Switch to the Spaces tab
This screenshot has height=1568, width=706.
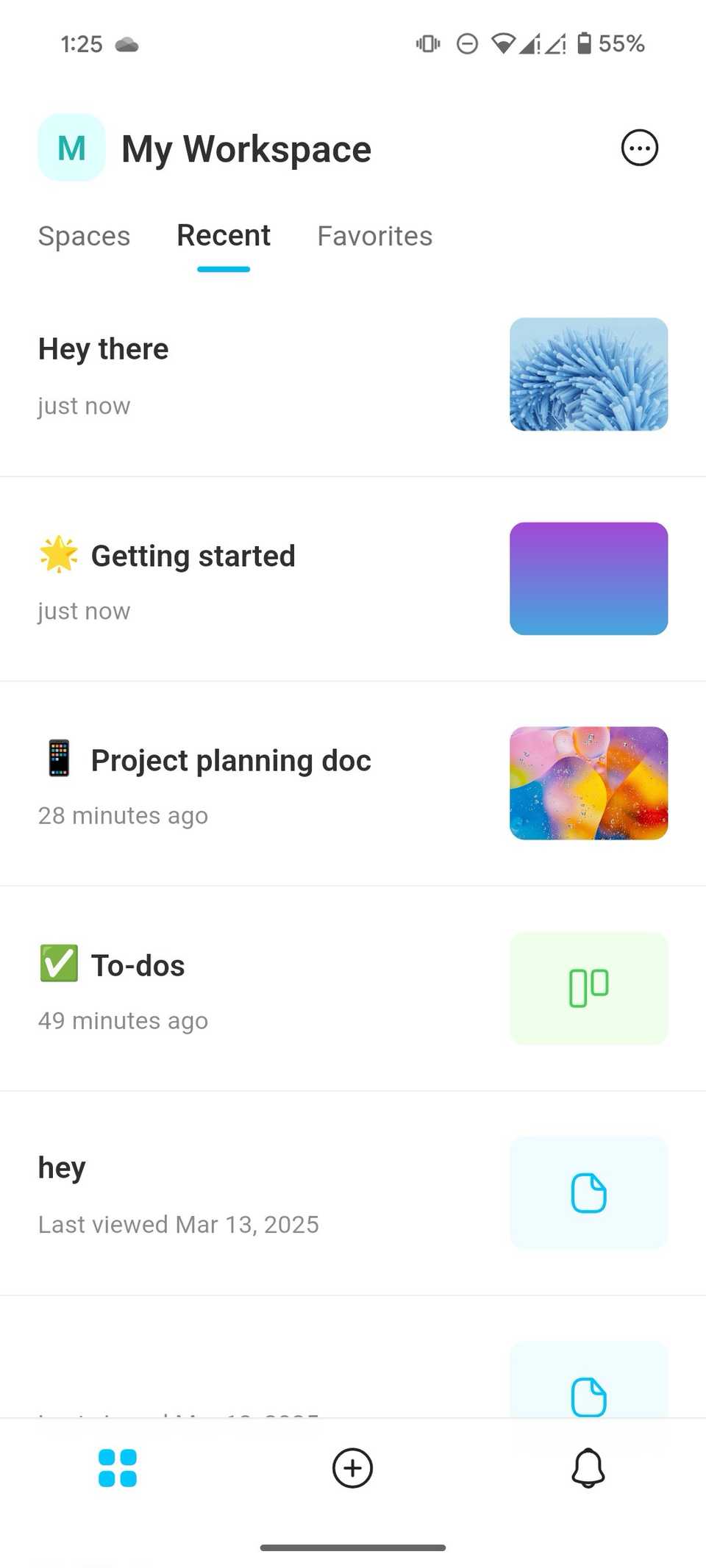83,236
